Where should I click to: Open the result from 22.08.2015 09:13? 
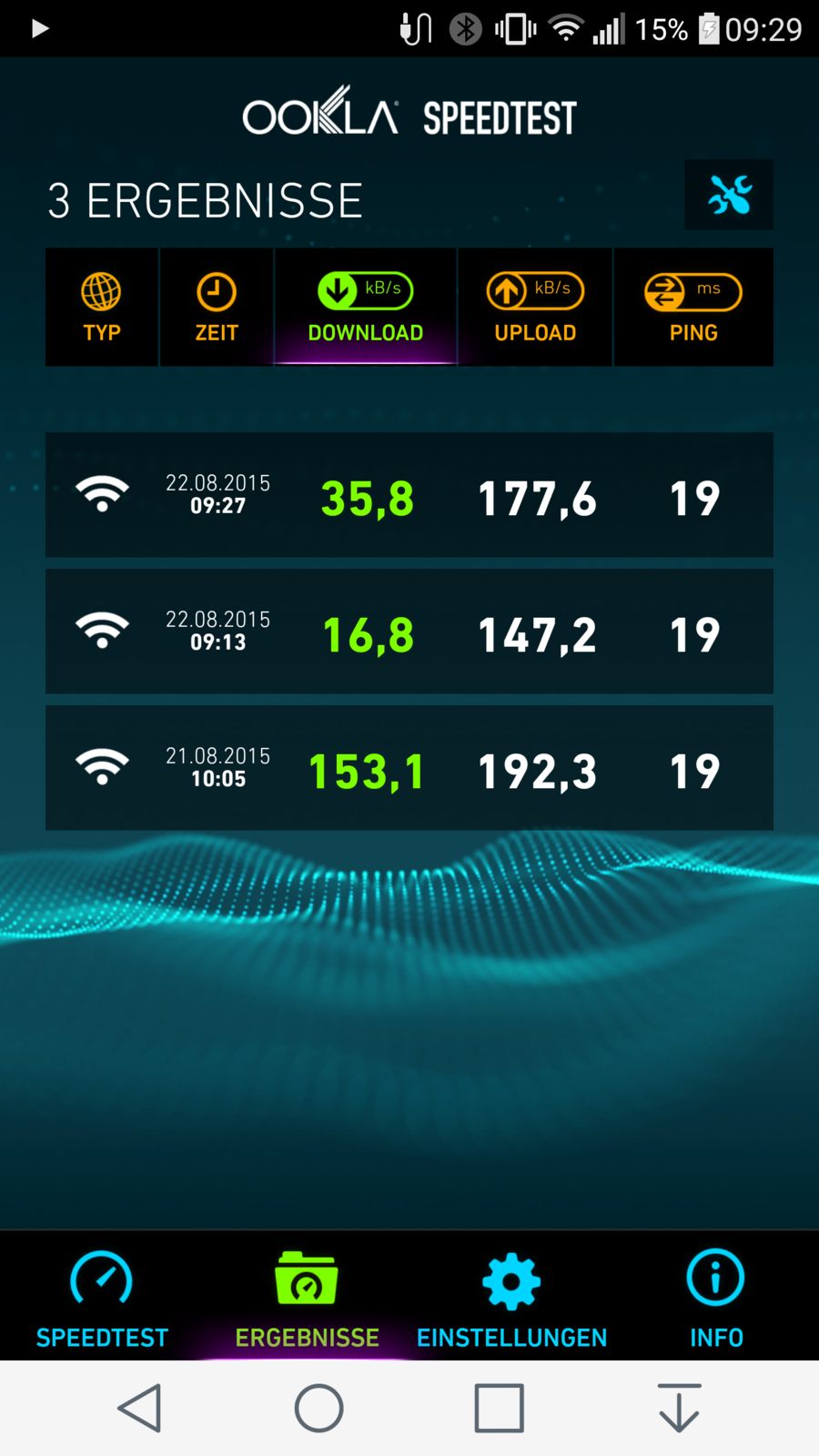(x=409, y=632)
